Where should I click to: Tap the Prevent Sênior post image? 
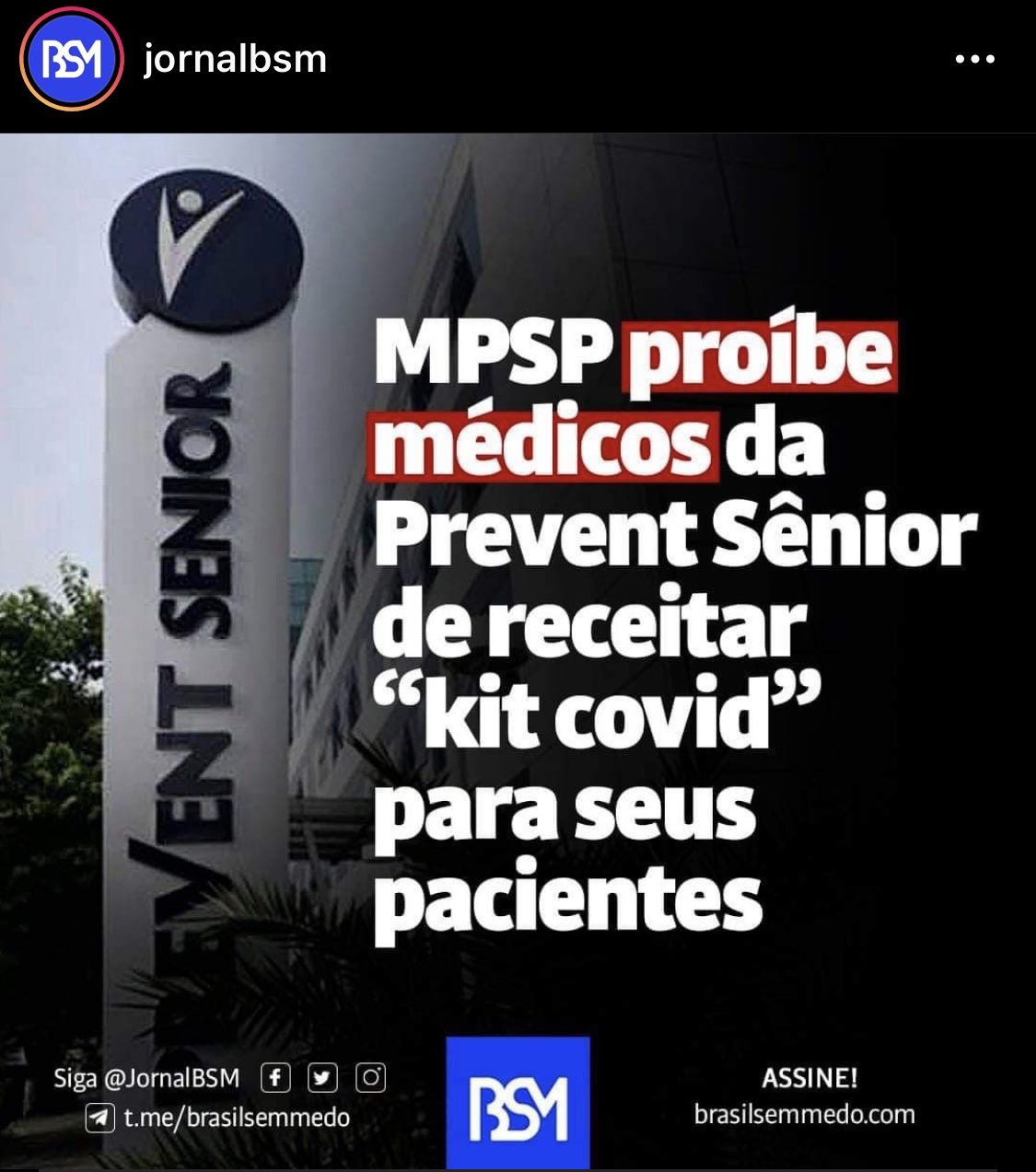(518, 644)
